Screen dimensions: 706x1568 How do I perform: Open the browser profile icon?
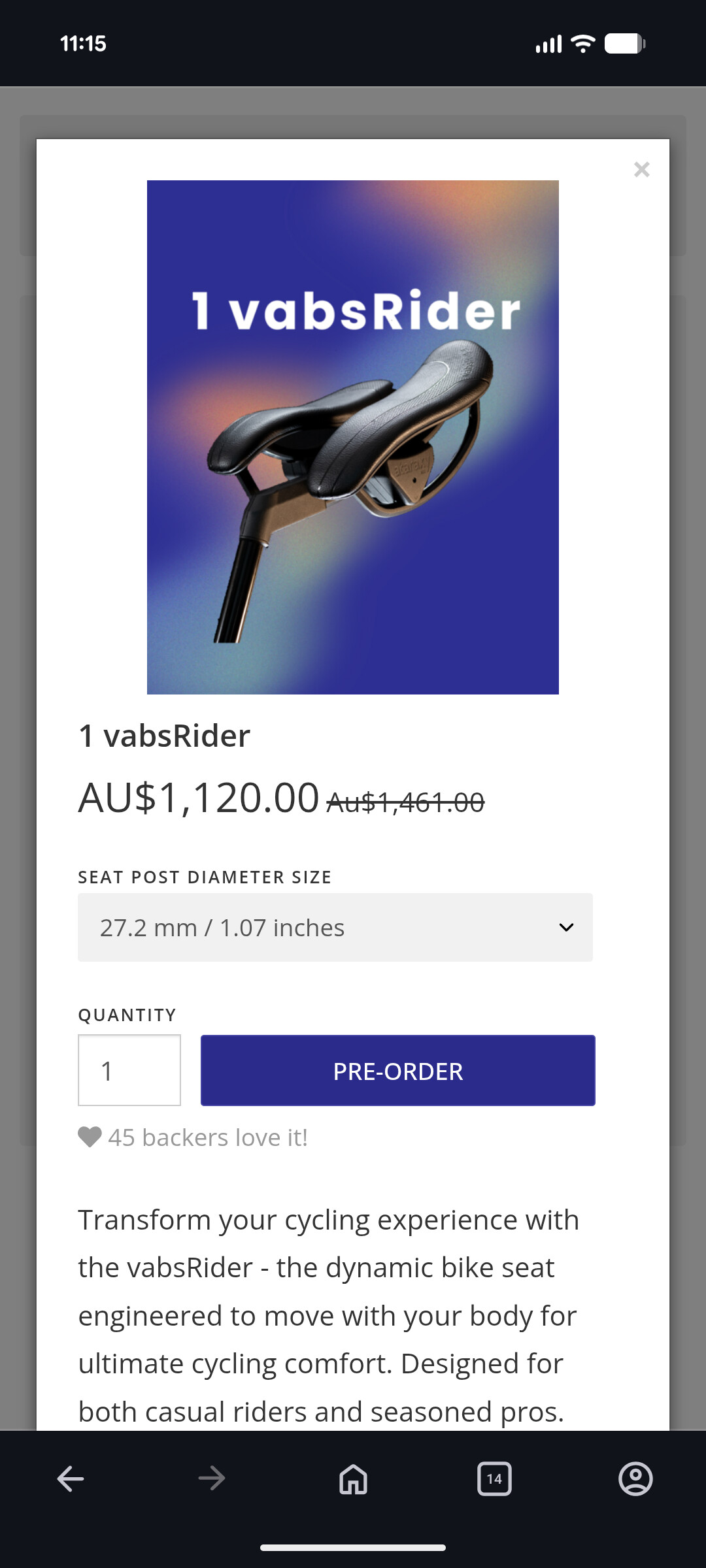click(635, 1478)
